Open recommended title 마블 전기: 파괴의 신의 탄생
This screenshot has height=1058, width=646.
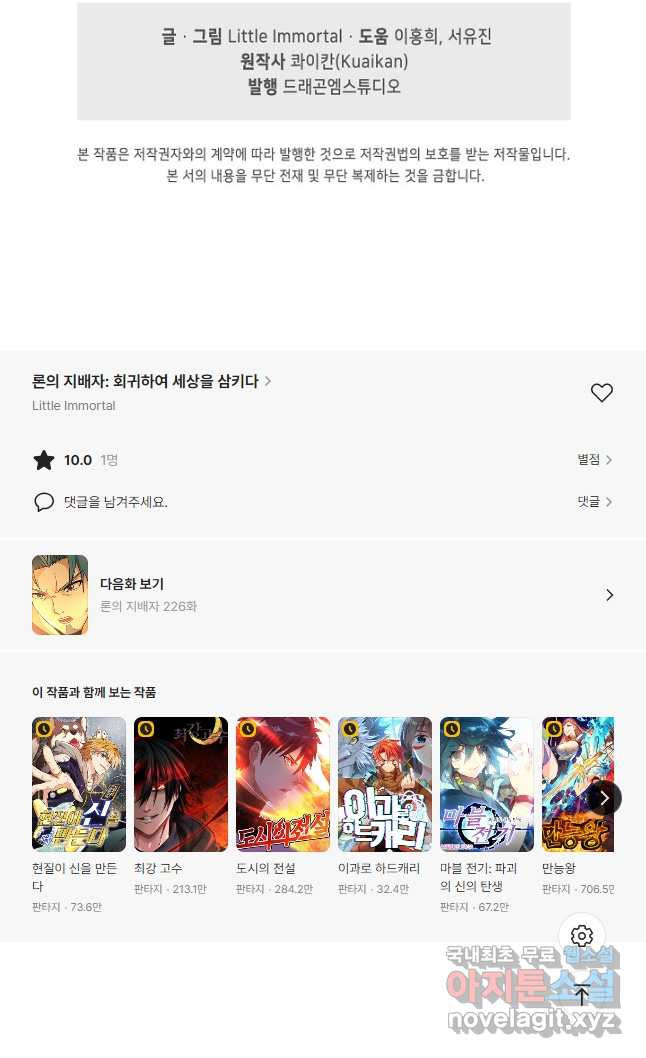coord(487,784)
